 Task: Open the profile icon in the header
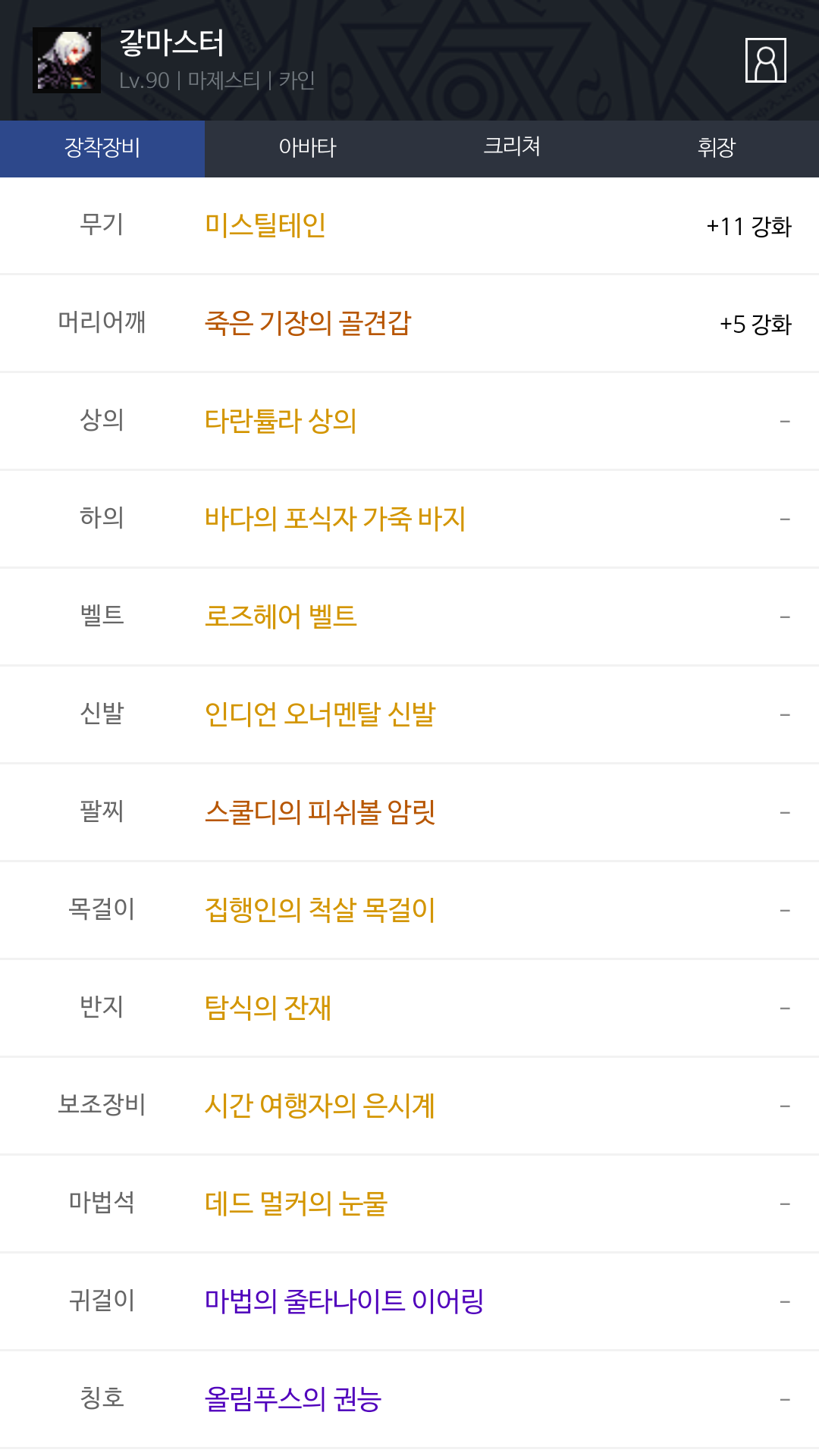click(765, 60)
